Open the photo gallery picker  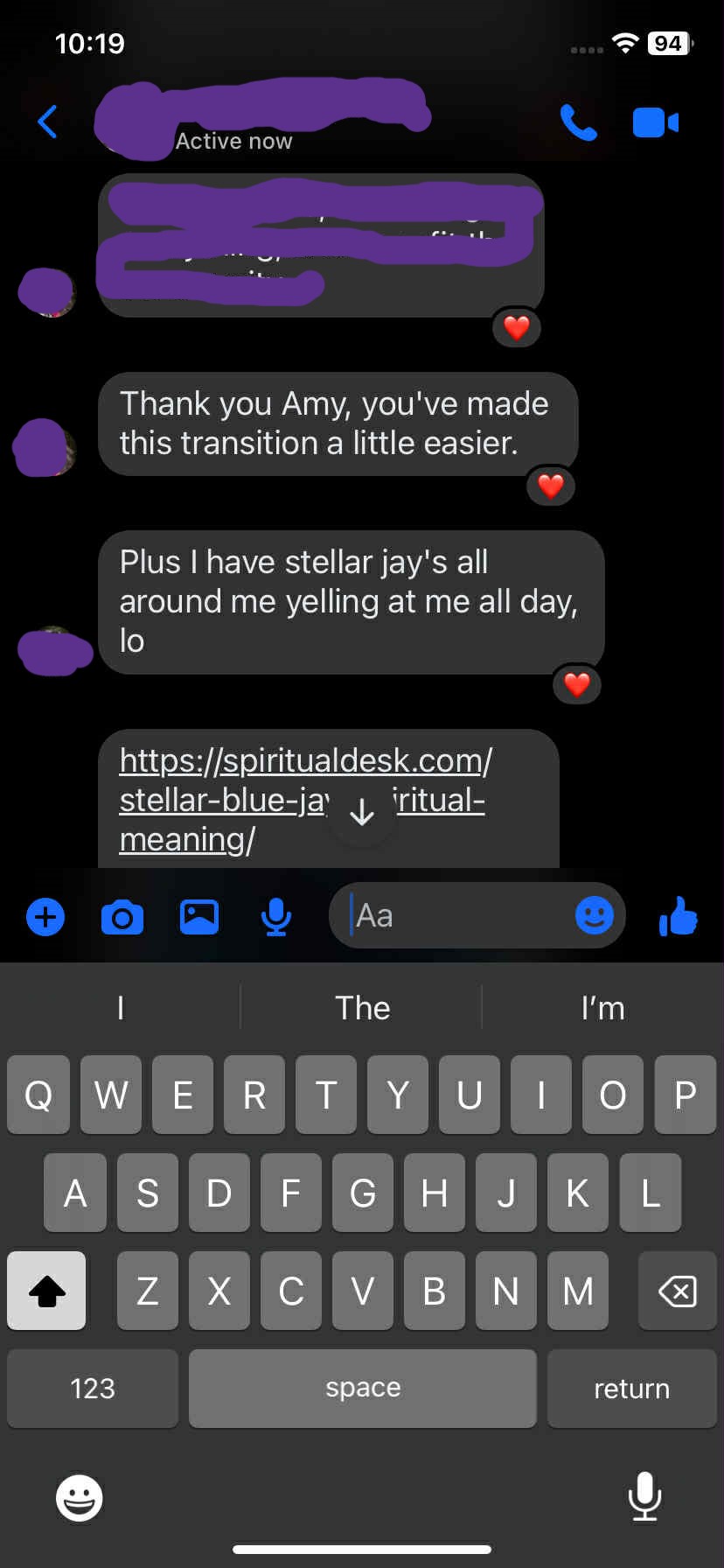coord(199,917)
